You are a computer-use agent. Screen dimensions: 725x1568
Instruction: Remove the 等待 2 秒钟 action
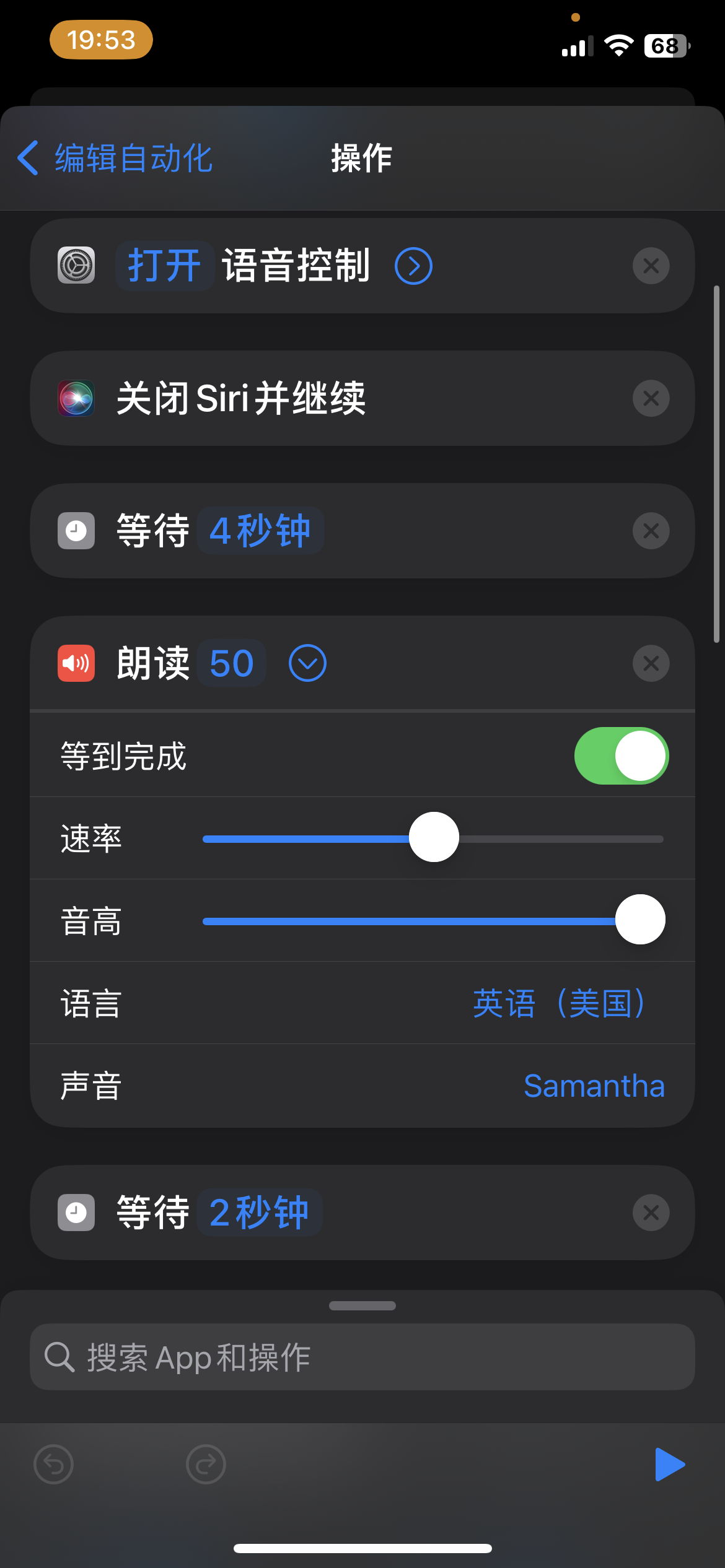651,1212
